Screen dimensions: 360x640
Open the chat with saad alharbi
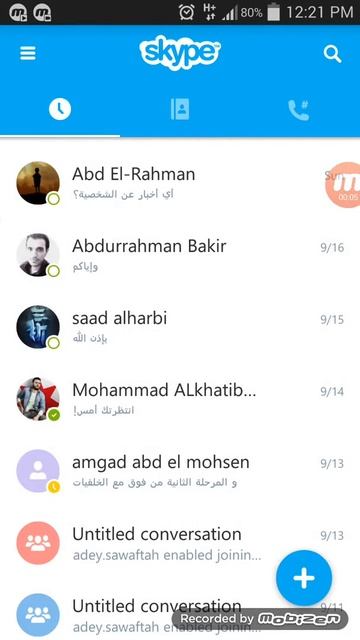(x=180, y=327)
